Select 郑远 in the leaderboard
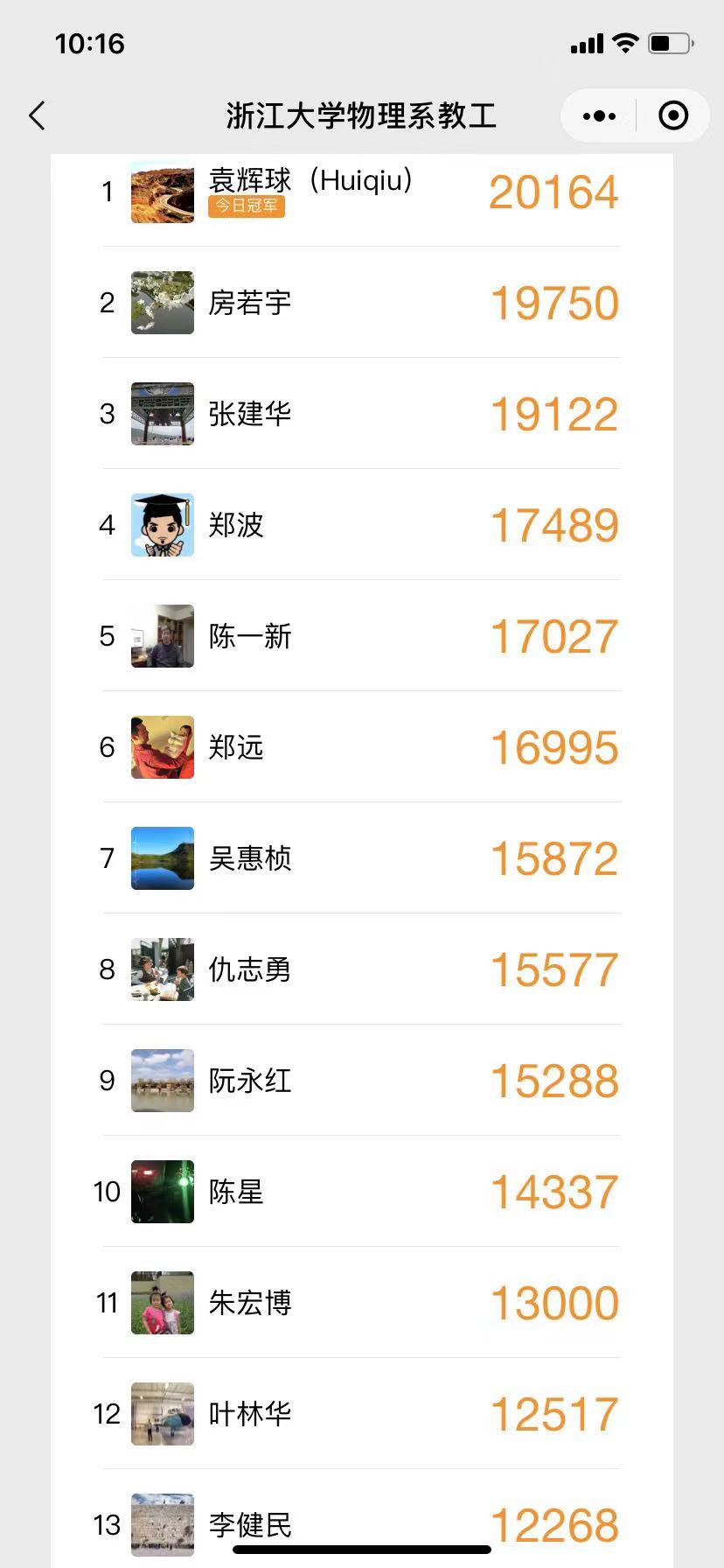Viewport: 724px width, 1568px height. 360,747
